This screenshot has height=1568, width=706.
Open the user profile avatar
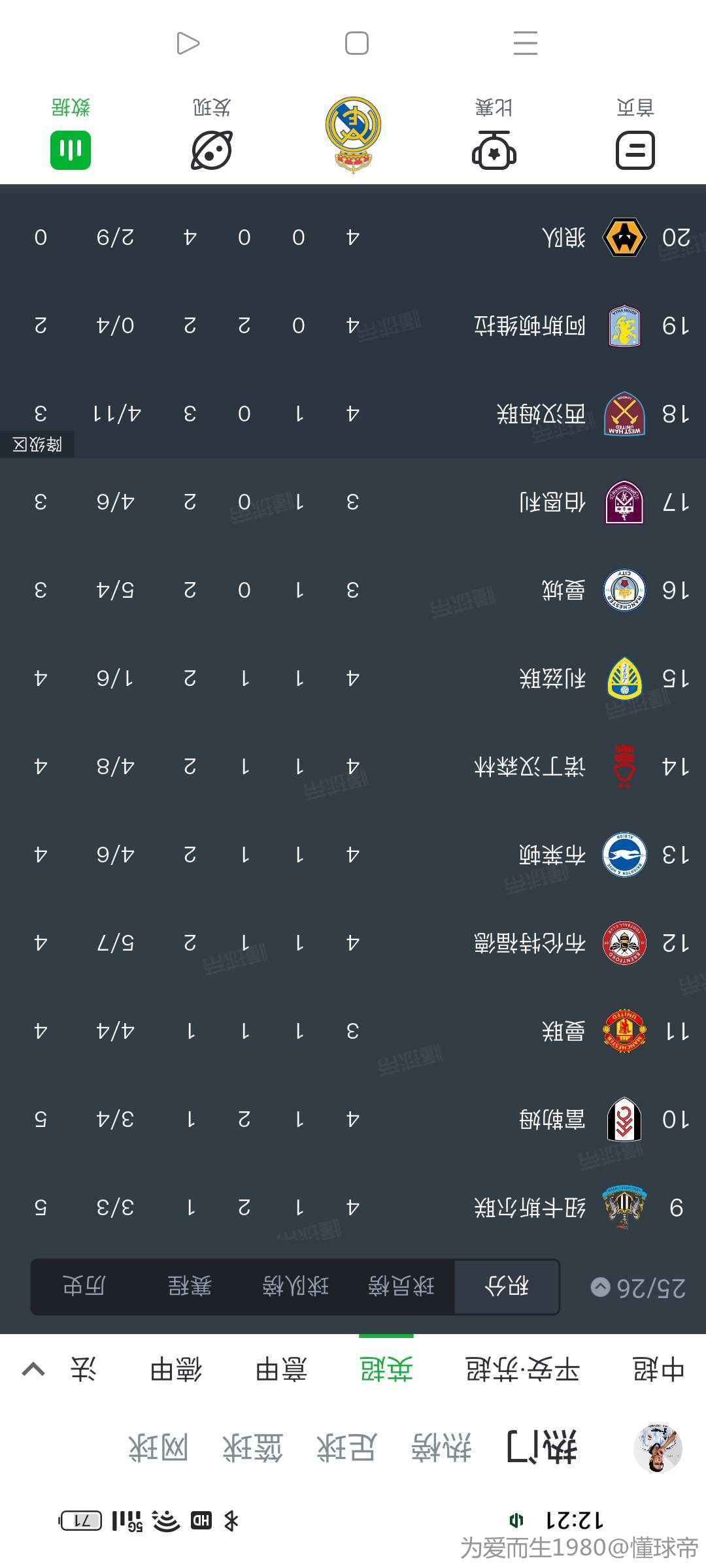pos(658,1448)
